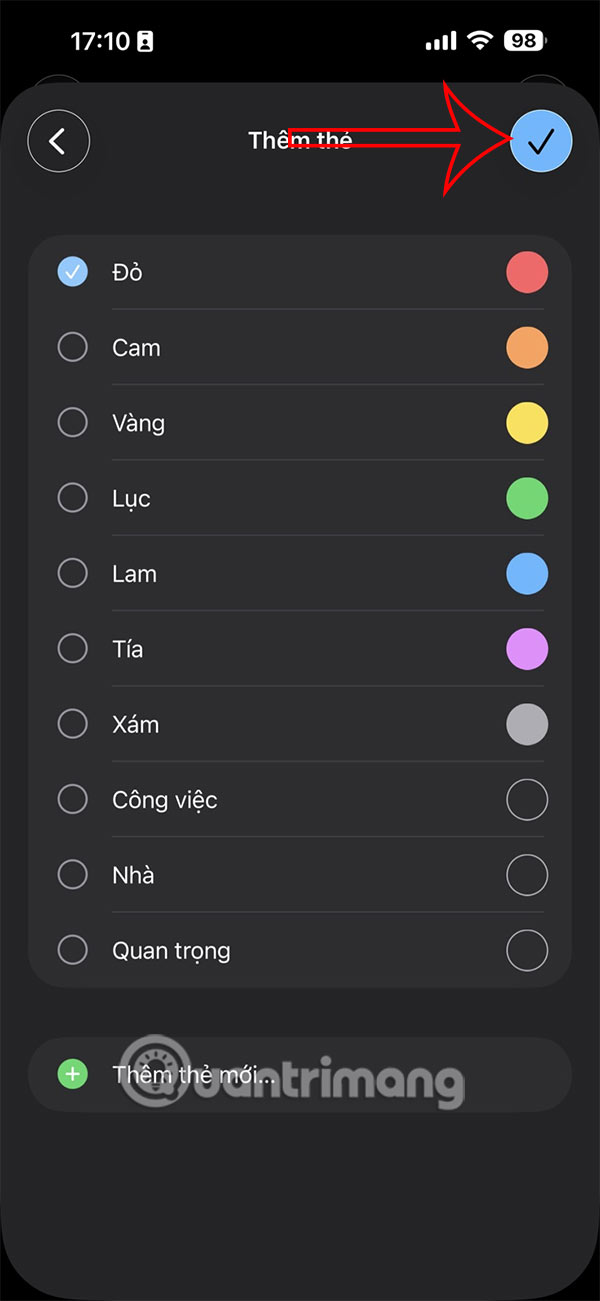Select the Tía tag
The image size is (600, 1301).
73,649
